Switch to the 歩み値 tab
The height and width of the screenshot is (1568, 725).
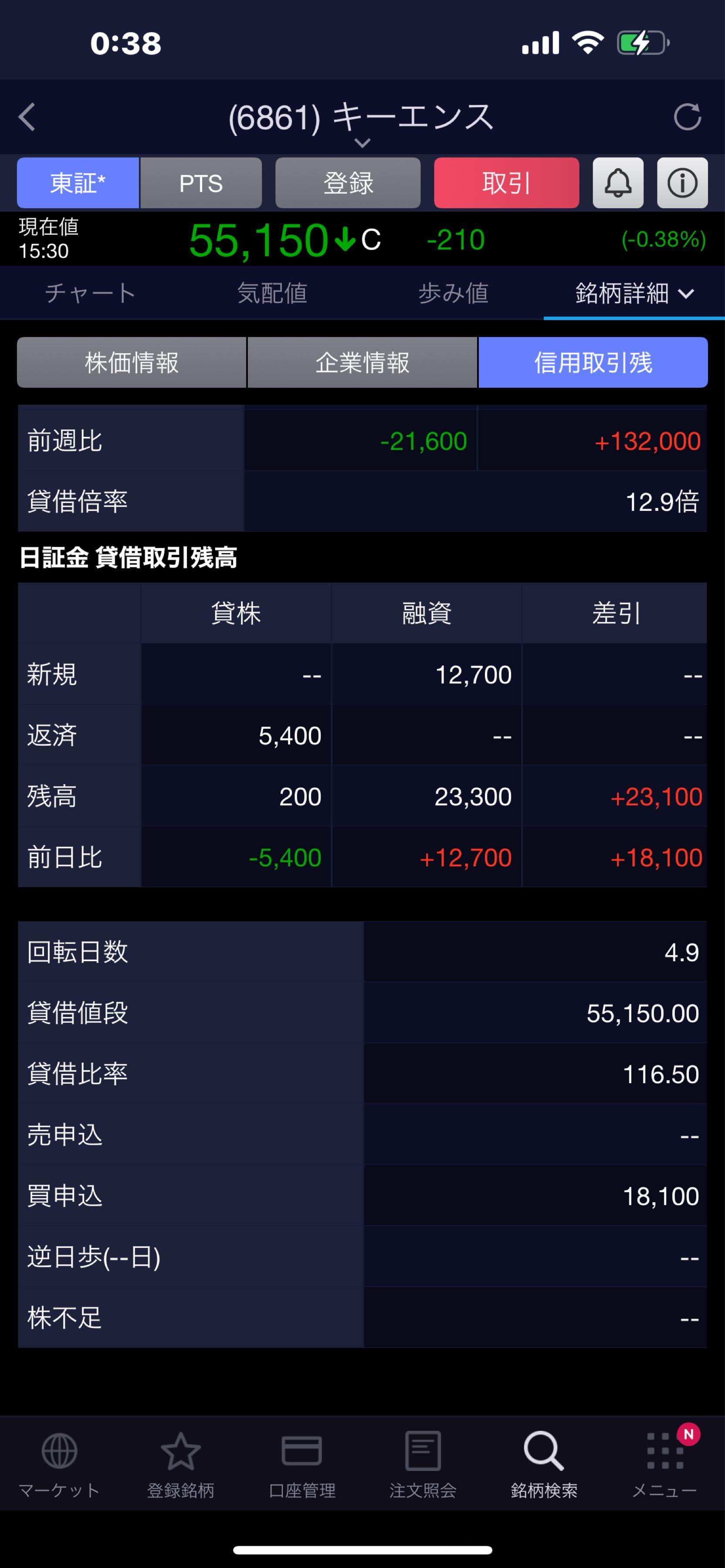[453, 294]
